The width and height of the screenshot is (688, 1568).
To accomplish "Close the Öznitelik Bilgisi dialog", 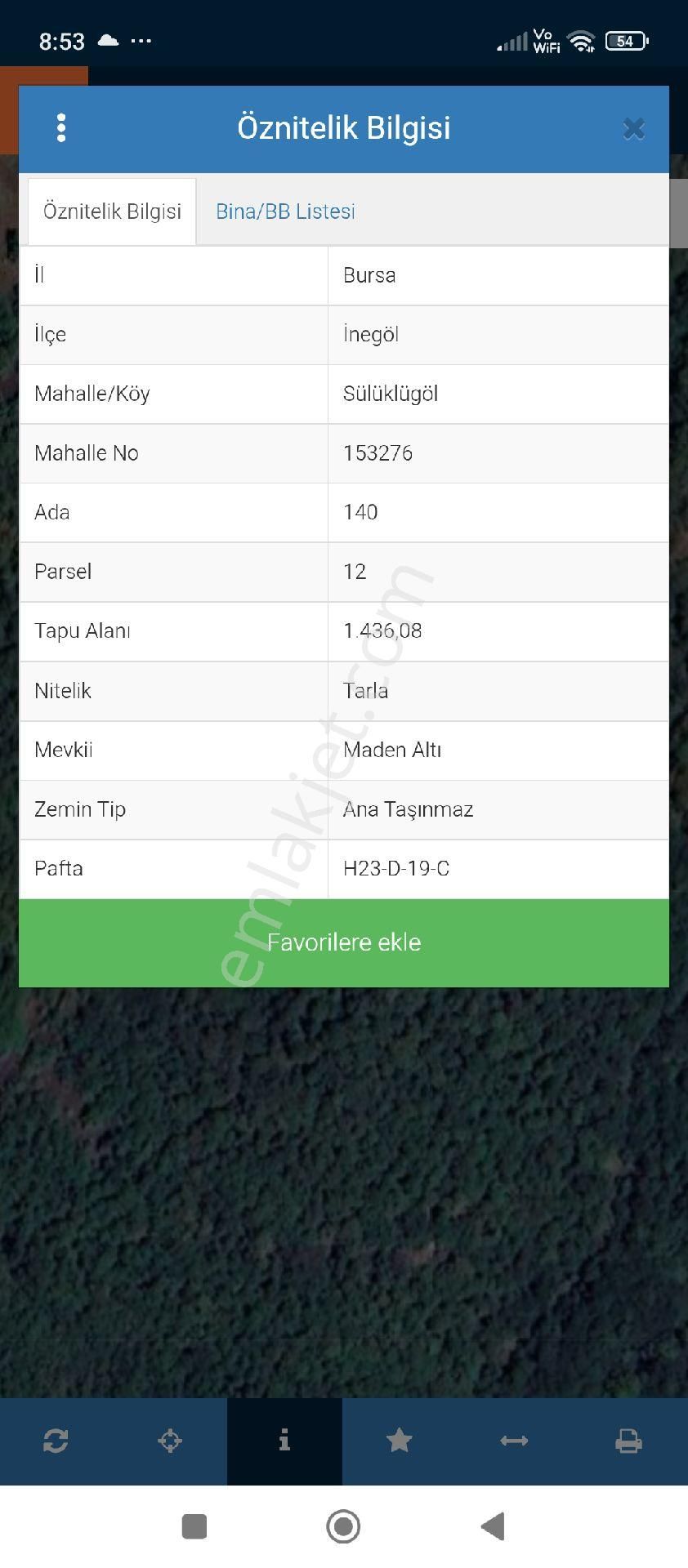I will pyautogui.click(x=633, y=128).
